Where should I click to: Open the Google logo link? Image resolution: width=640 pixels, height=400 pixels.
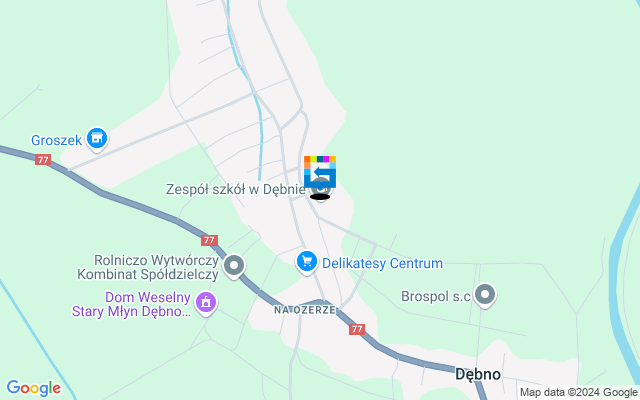[x=34, y=388]
